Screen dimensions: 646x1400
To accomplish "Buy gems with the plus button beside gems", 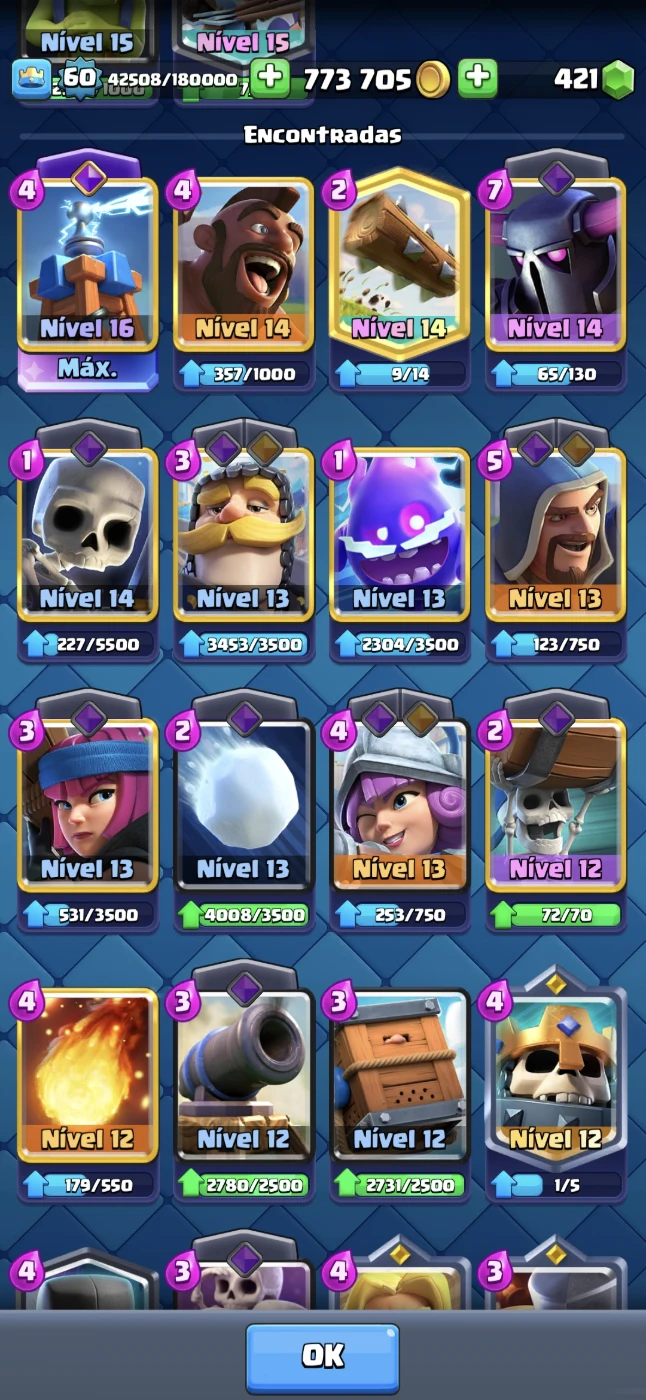I will tap(479, 78).
